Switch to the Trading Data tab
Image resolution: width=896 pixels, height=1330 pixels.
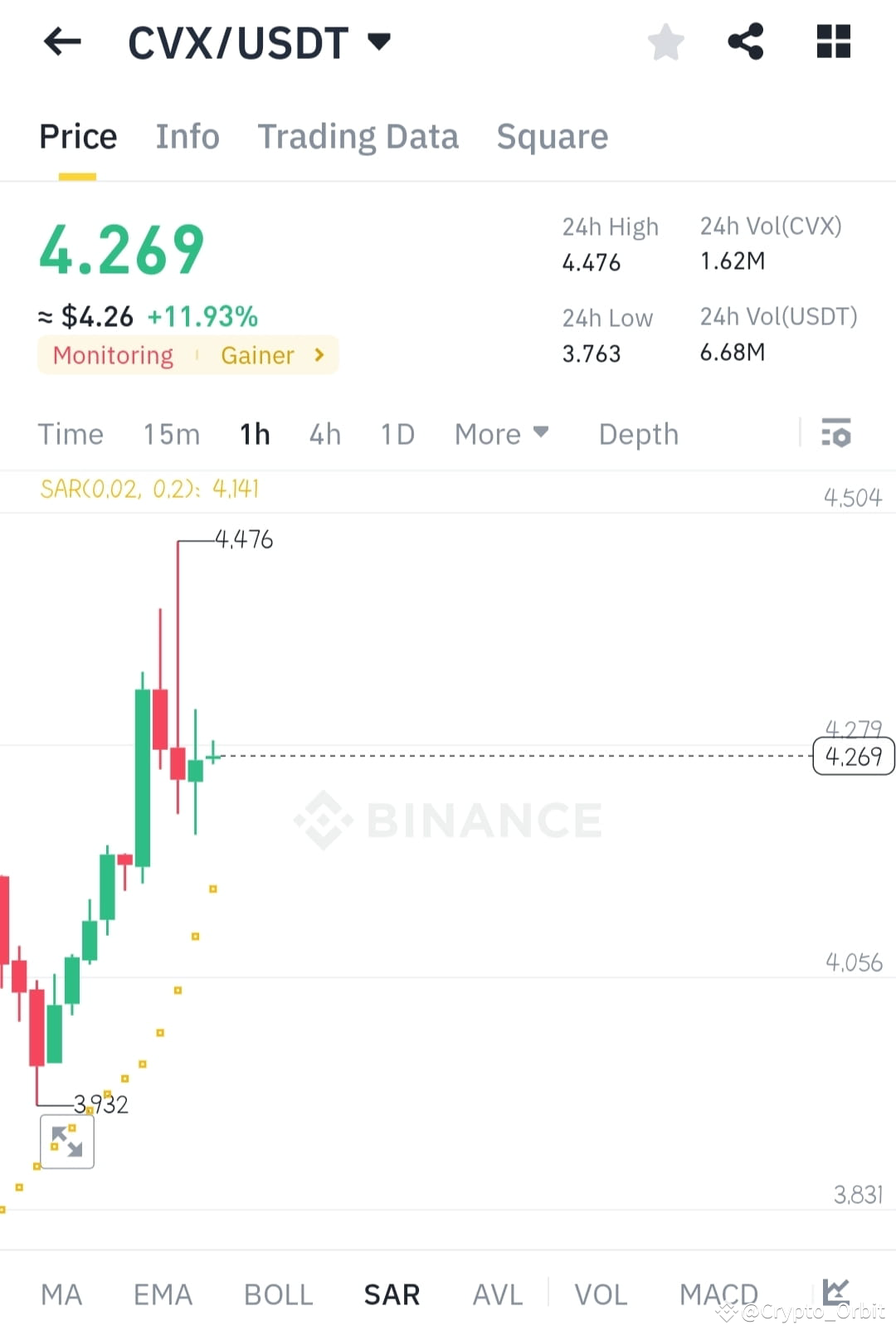pos(358,137)
